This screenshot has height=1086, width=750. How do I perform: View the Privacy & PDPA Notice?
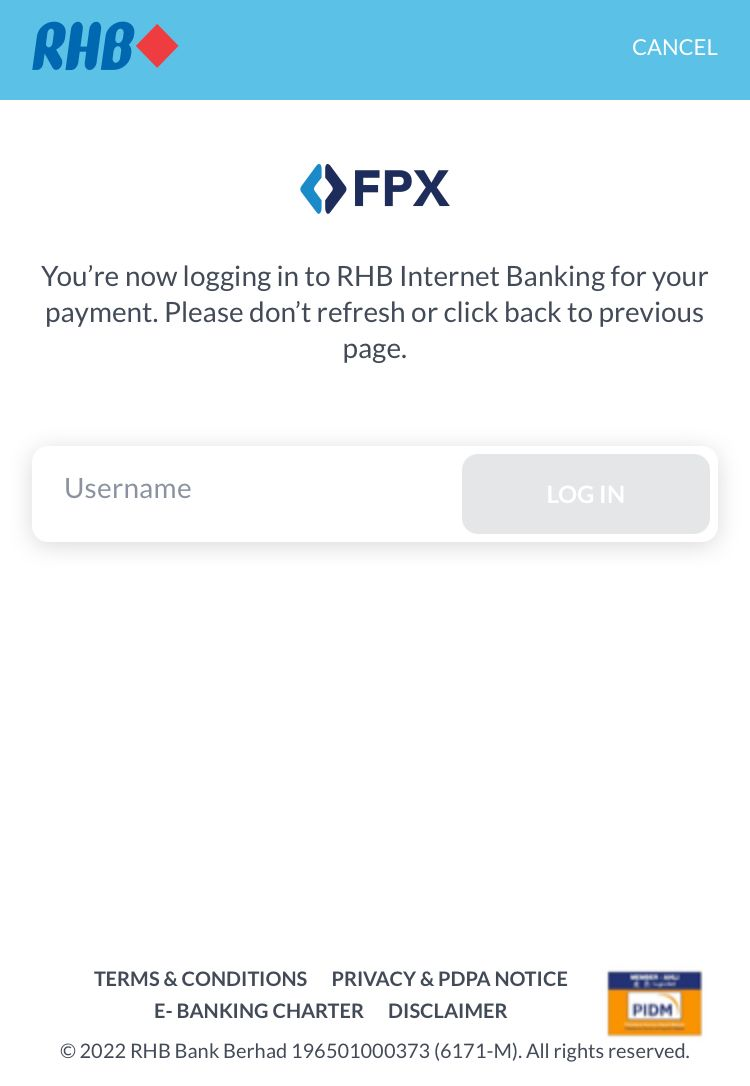[x=449, y=979]
